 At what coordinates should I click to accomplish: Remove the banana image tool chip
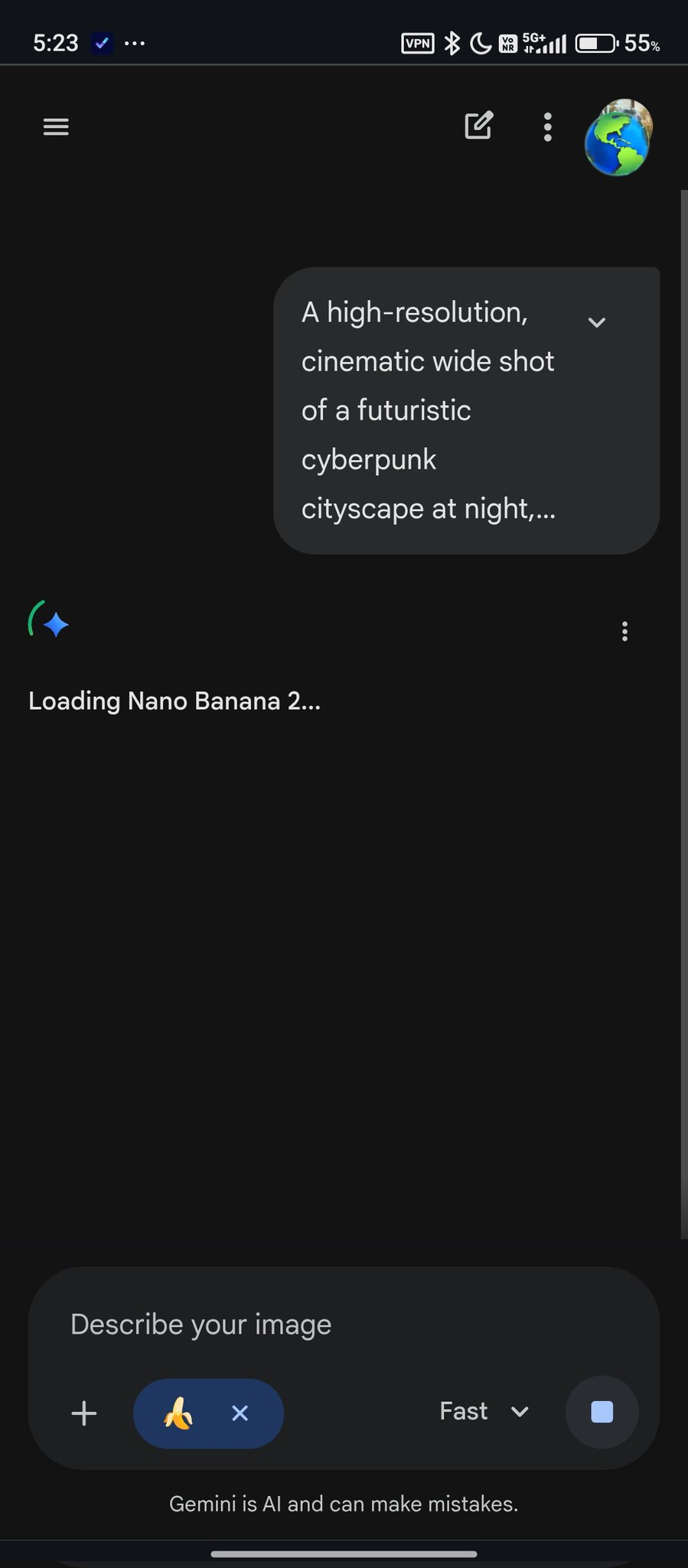[x=240, y=1413]
